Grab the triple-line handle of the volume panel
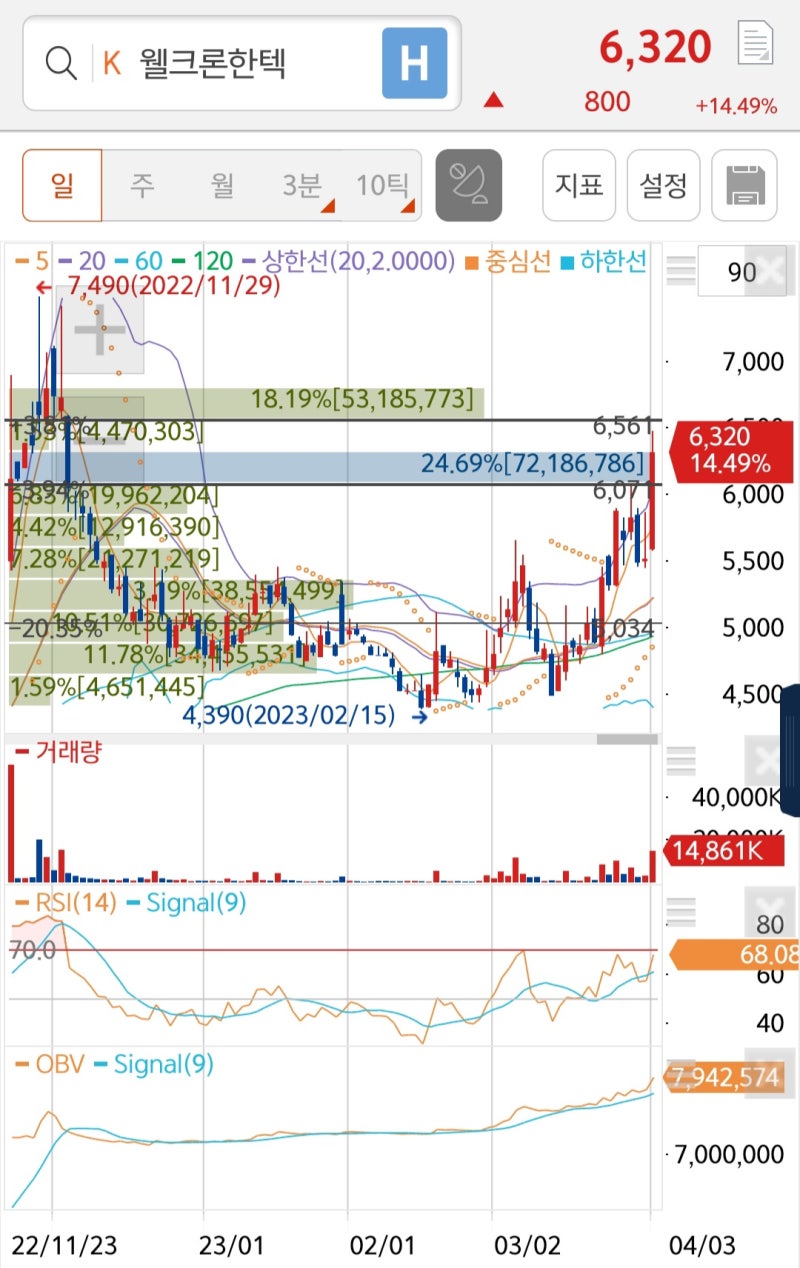This screenshot has height=1268, width=800. tap(680, 761)
